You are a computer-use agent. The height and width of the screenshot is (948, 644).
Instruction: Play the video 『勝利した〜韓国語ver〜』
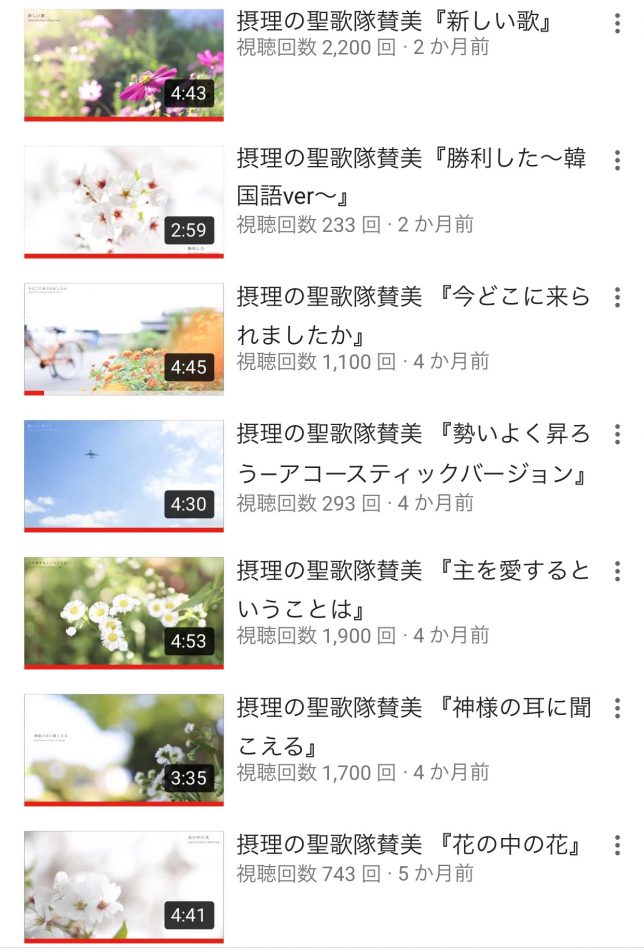(x=124, y=201)
